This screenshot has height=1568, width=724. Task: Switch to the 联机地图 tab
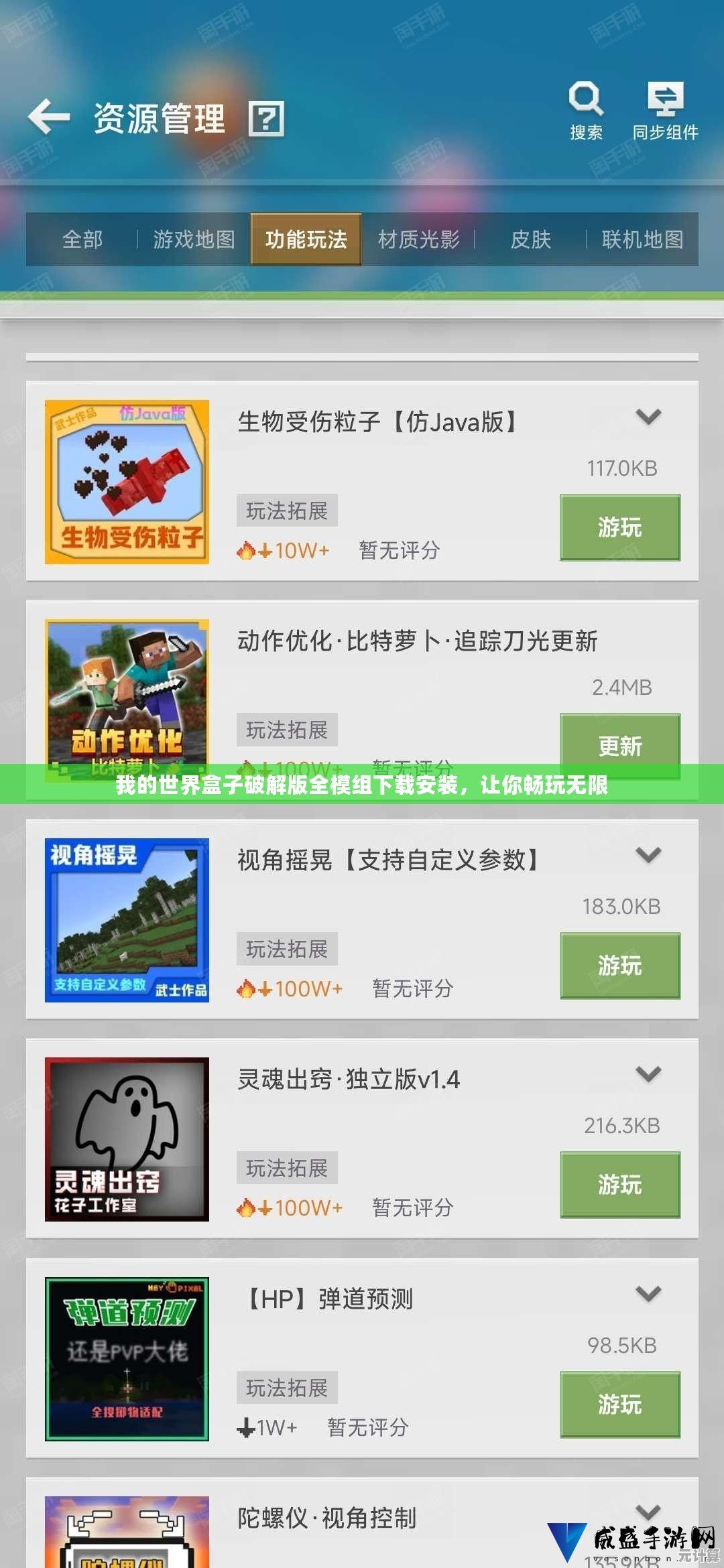(642, 239)
